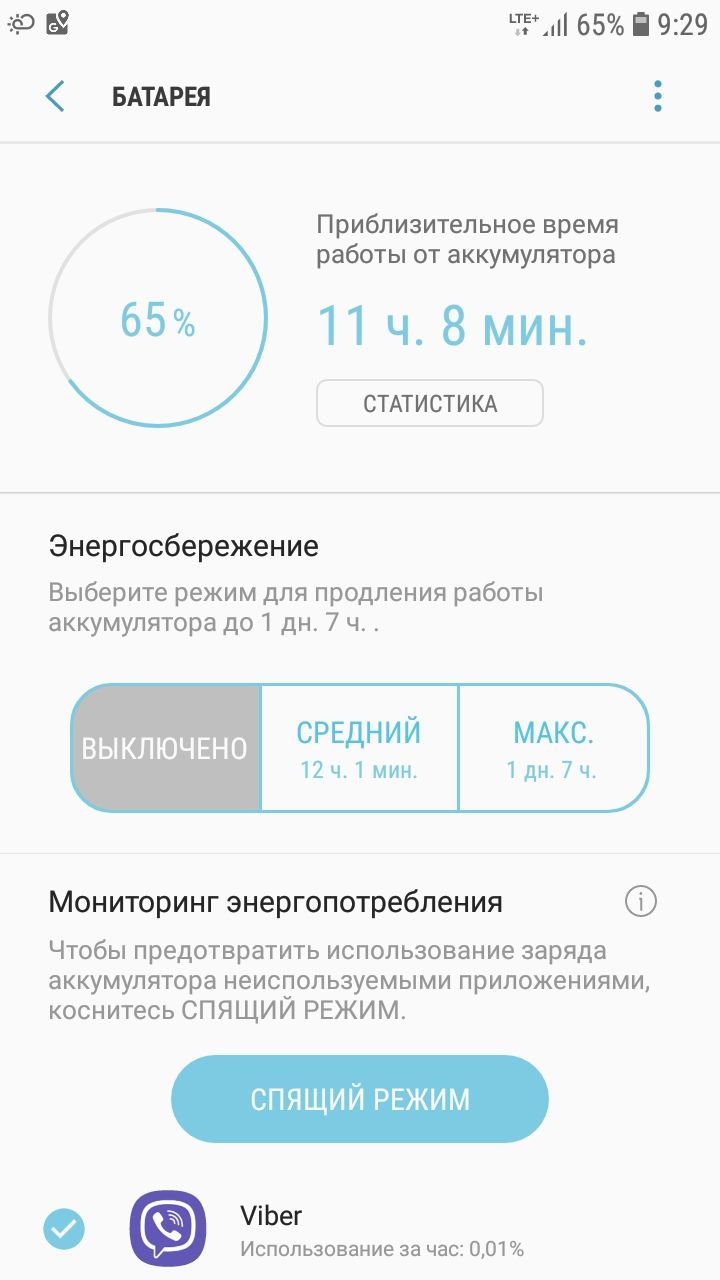This screenshot has width=720, height=1280.
Task: Switch to МАКС. power saving mode
Action: point(553,748)
